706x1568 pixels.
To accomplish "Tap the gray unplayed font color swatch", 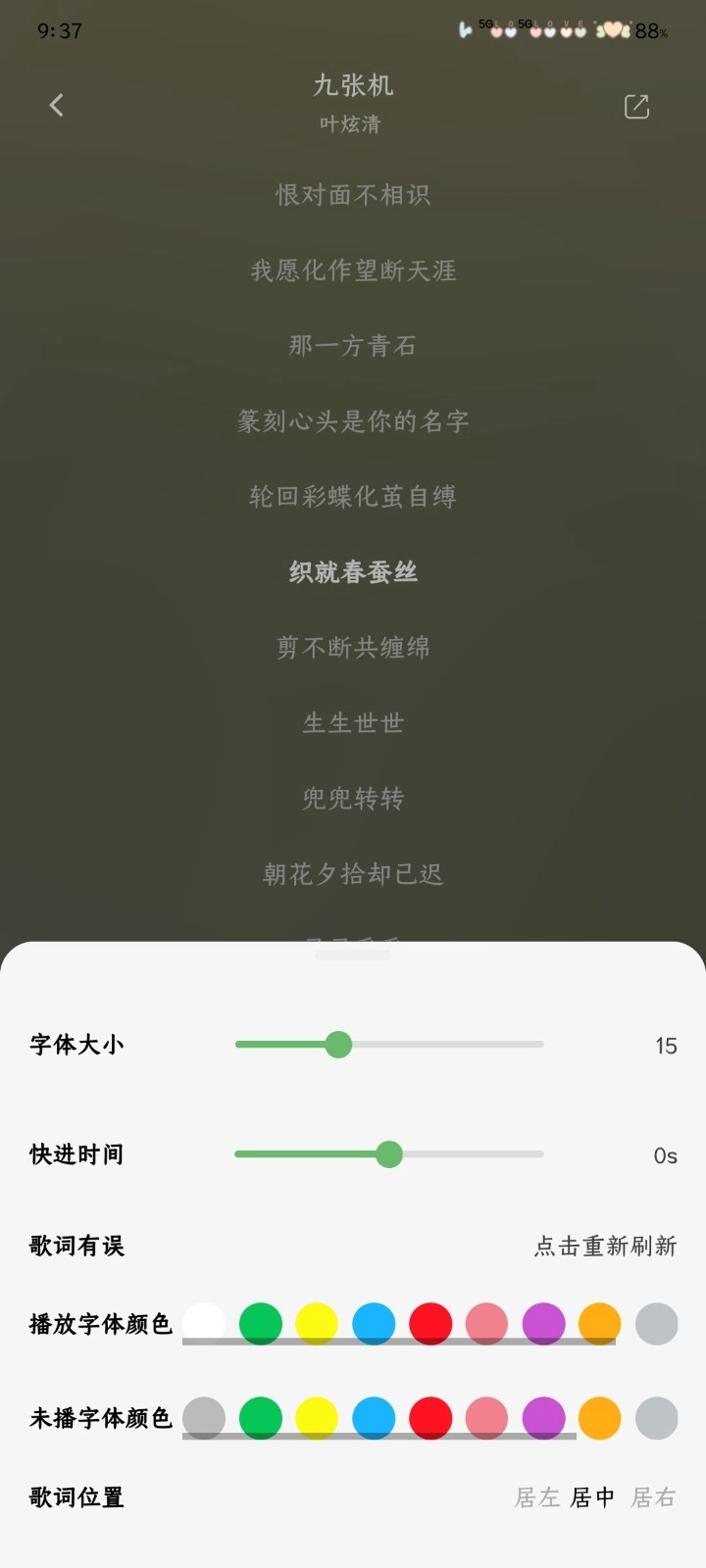I will (656, 1416).
